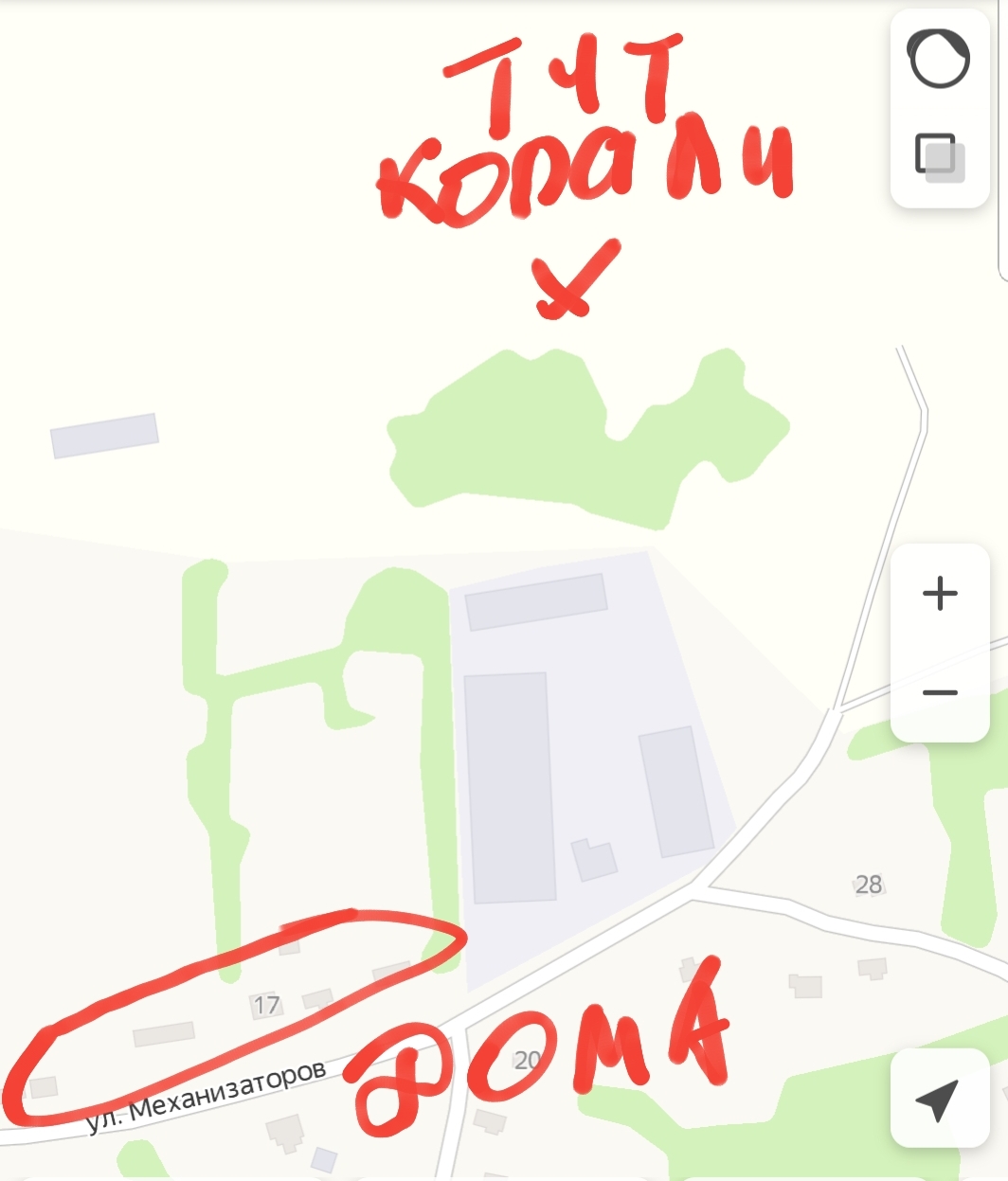Open the Alice voice assistant

939,59
